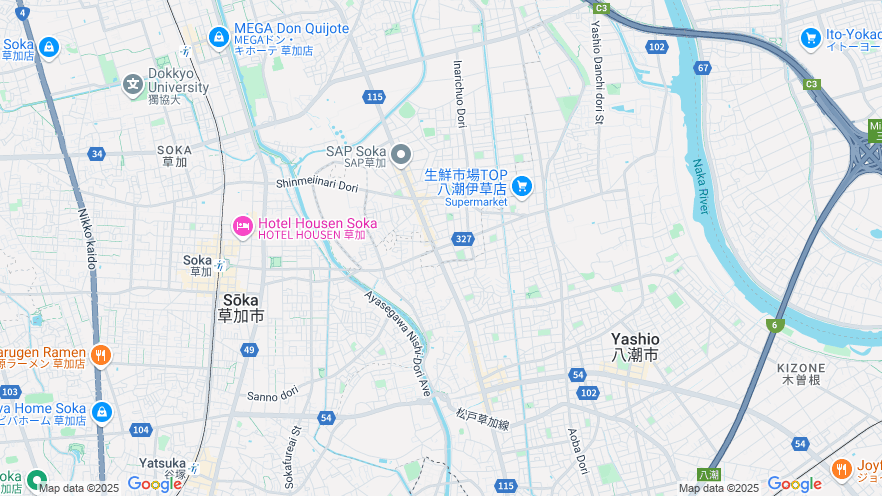Open the MEGA Don Quijote shopping pin

[218, 37]
